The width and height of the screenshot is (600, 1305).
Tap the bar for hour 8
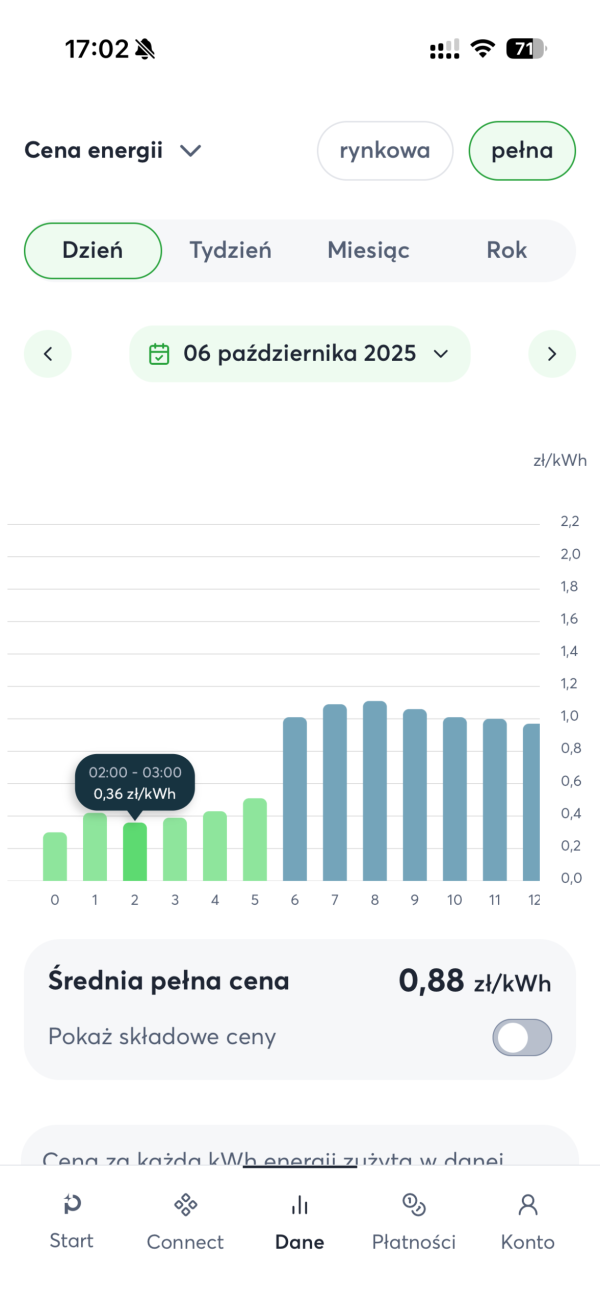[x=375, y=790]
